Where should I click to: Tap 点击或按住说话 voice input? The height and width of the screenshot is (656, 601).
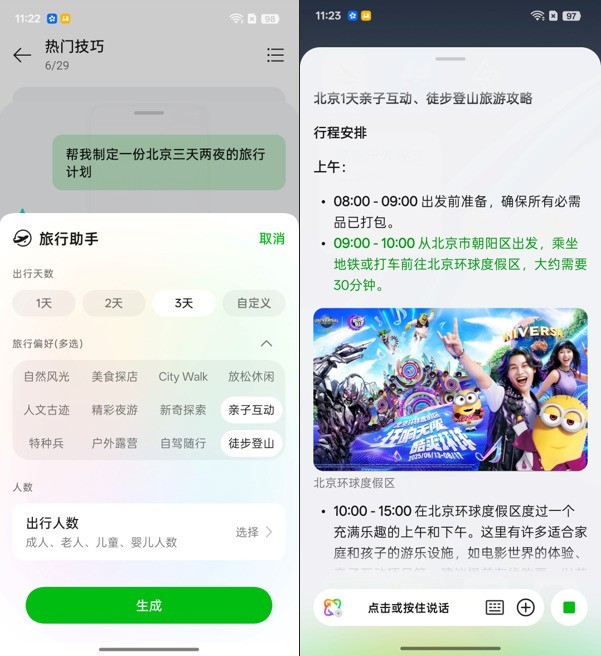[x=408, y=607]
